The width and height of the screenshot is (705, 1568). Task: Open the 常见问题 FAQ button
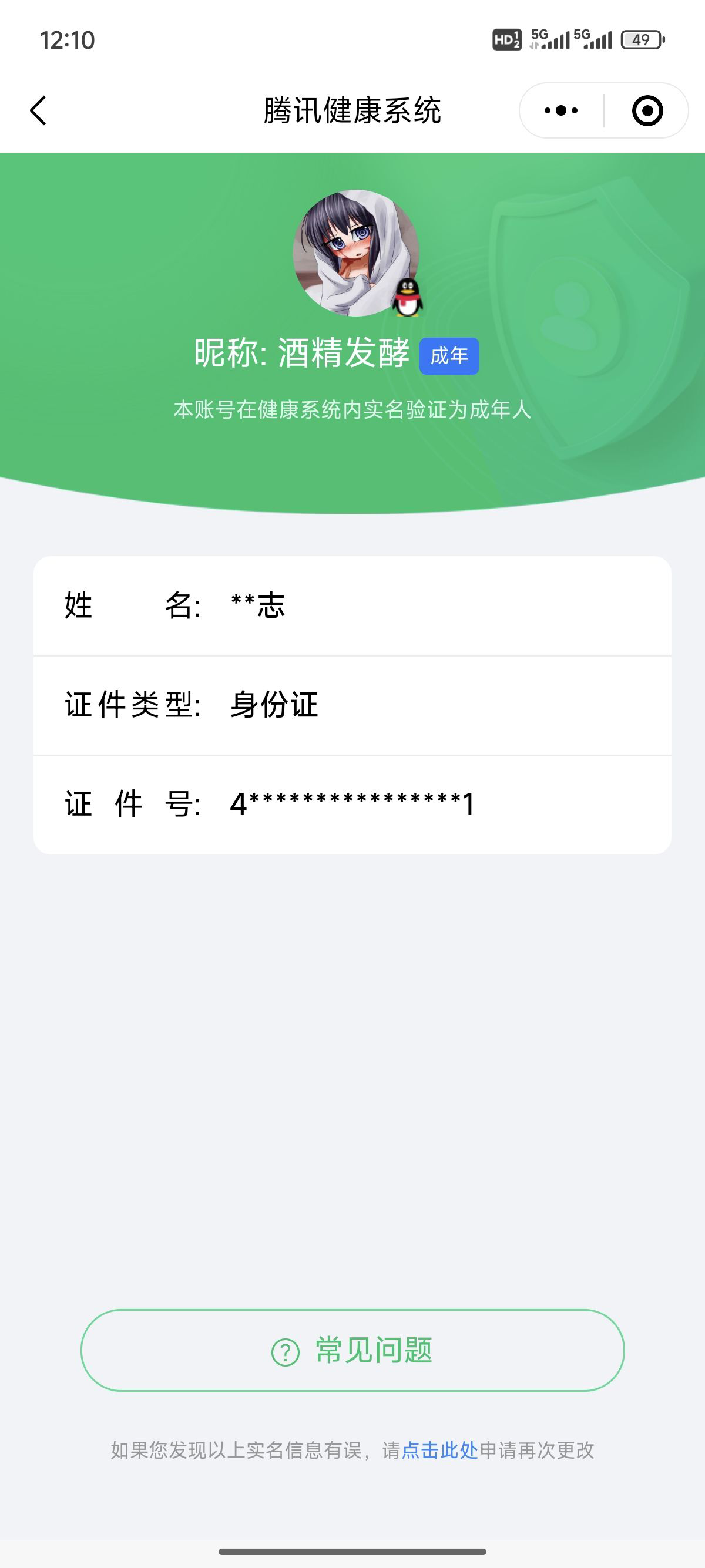[x=352, y=1350]
